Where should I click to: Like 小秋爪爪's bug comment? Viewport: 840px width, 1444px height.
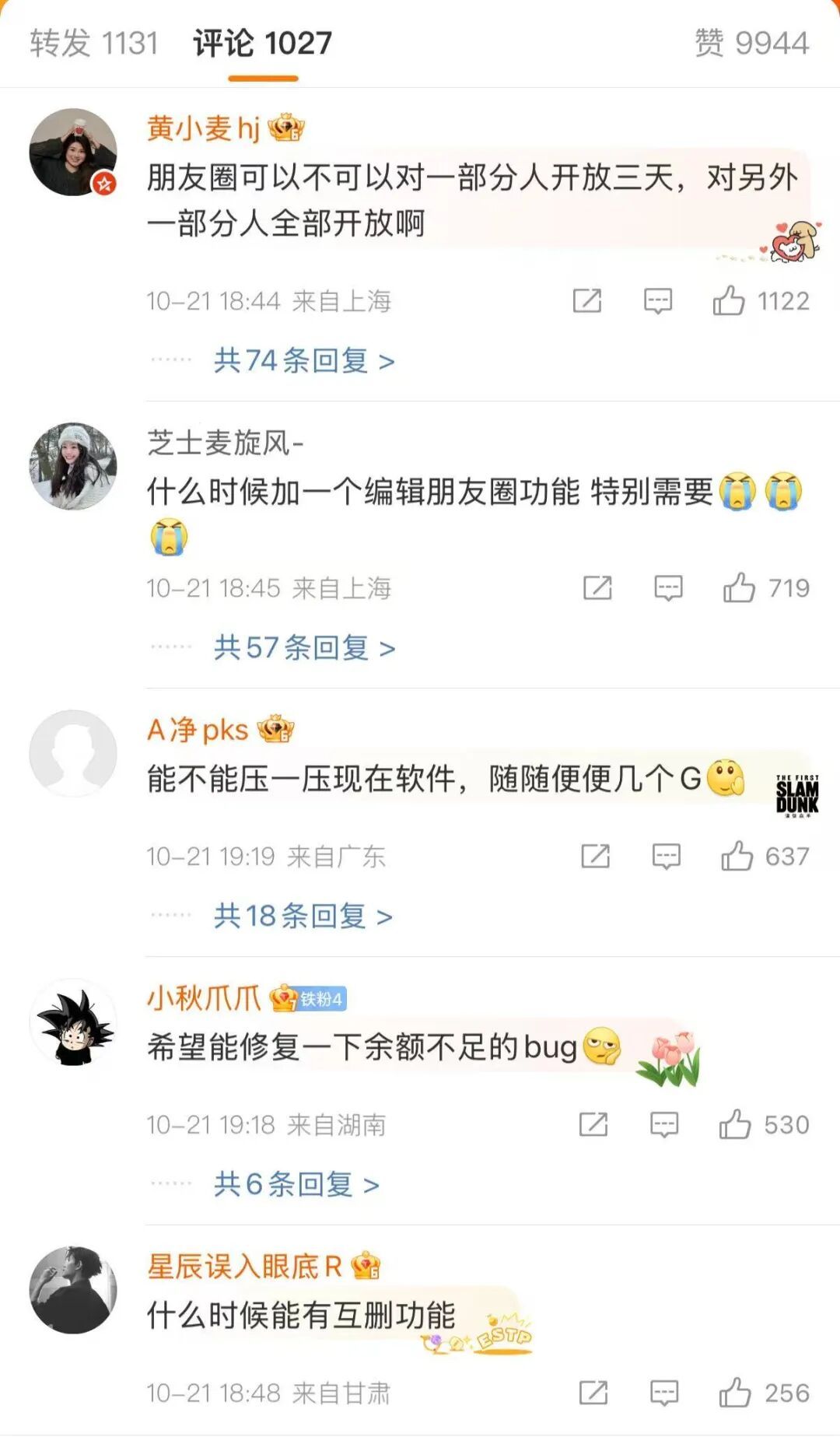735,1124
